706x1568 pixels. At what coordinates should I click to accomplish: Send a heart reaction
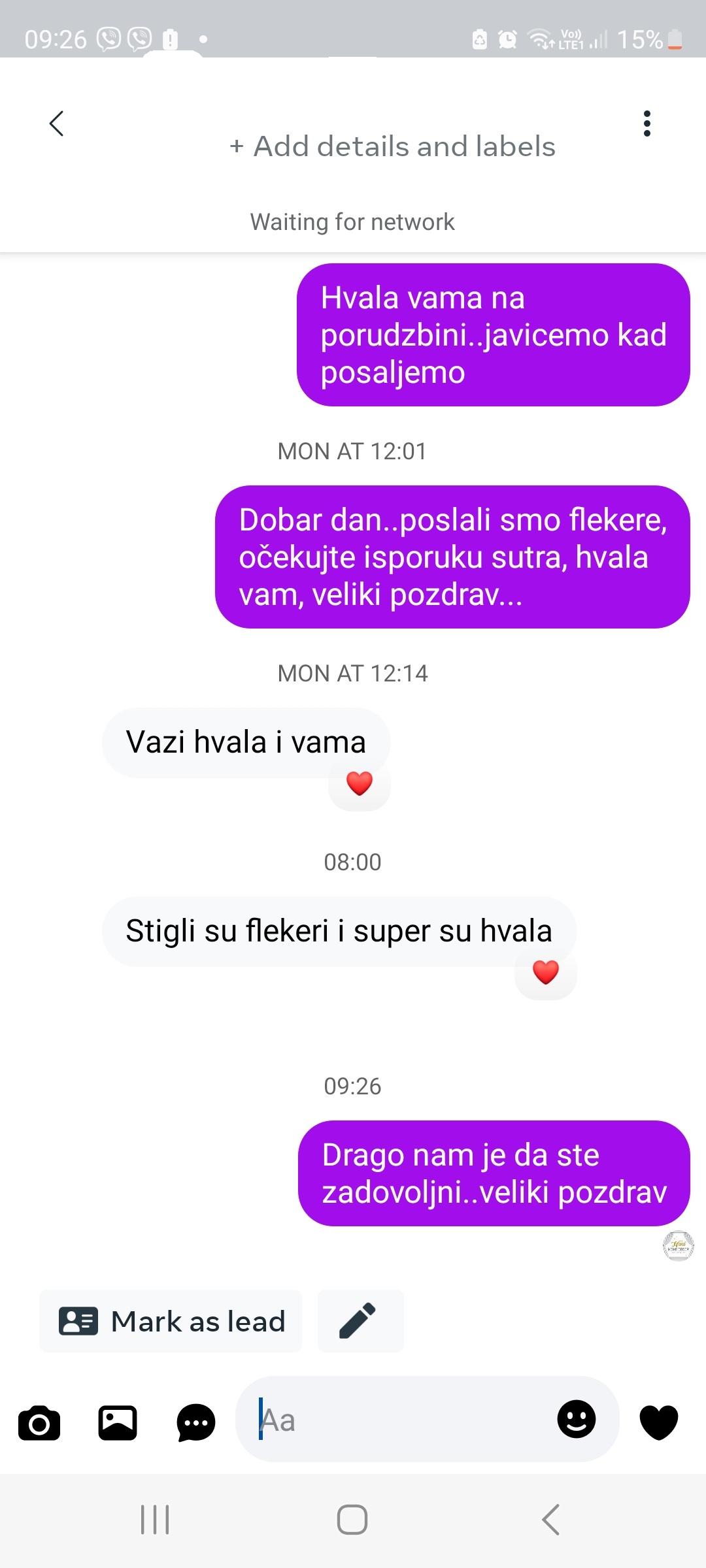658,1422
